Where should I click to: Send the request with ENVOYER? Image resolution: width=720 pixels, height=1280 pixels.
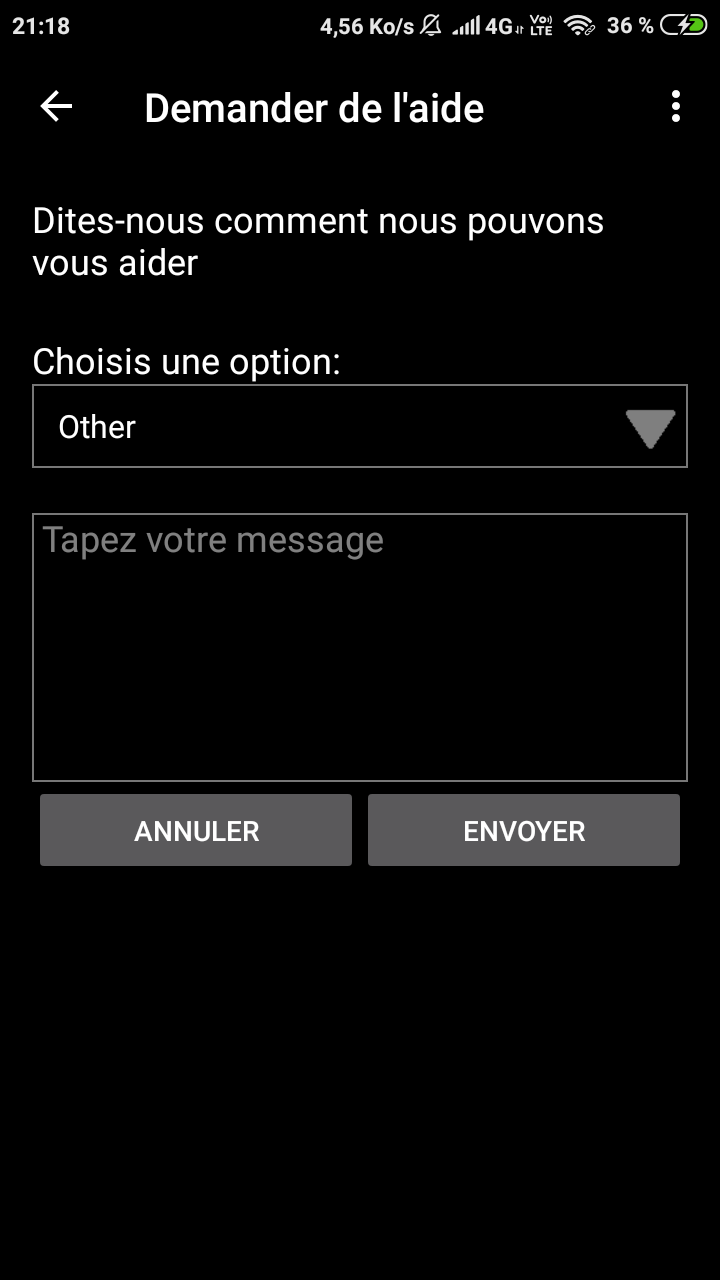click(x=524, y=830)
